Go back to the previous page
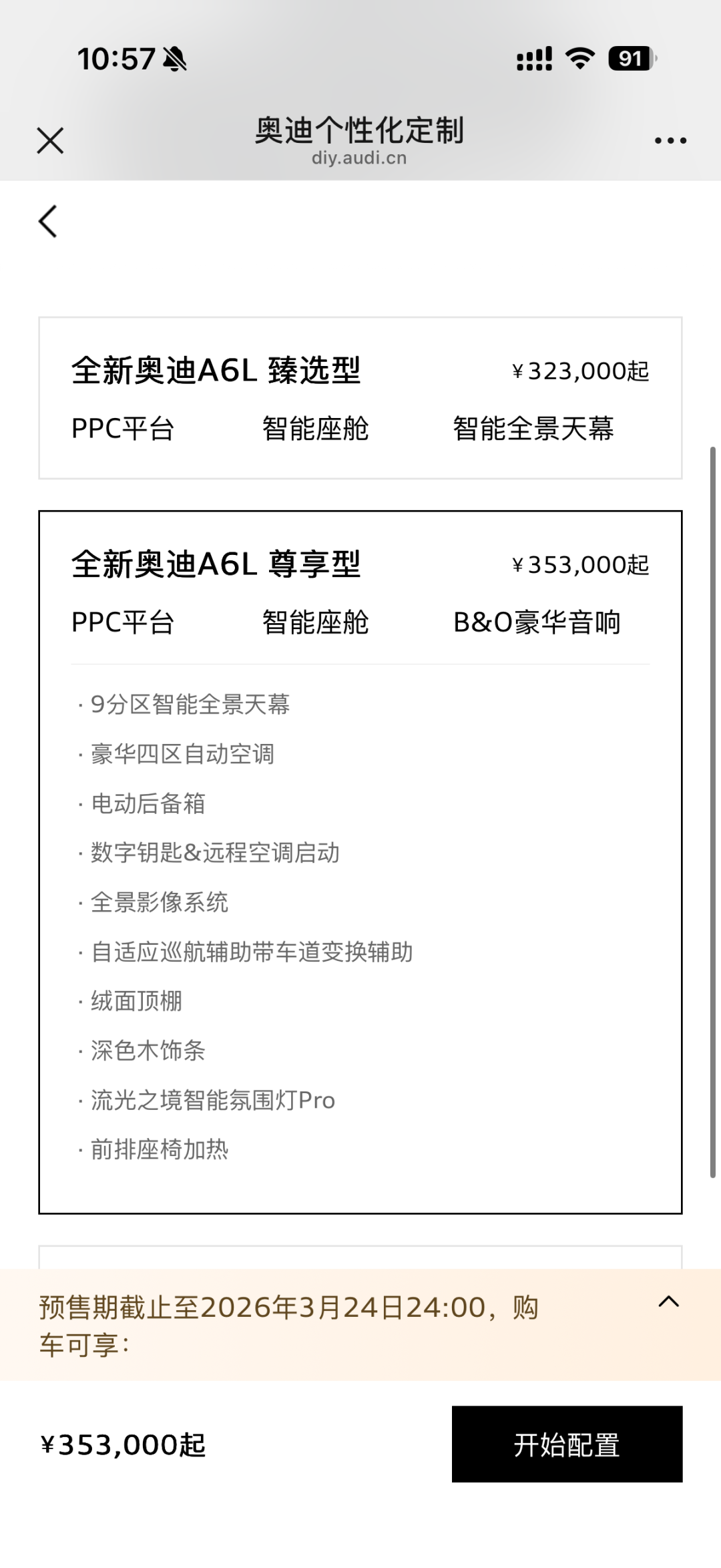 click(48, 221)
